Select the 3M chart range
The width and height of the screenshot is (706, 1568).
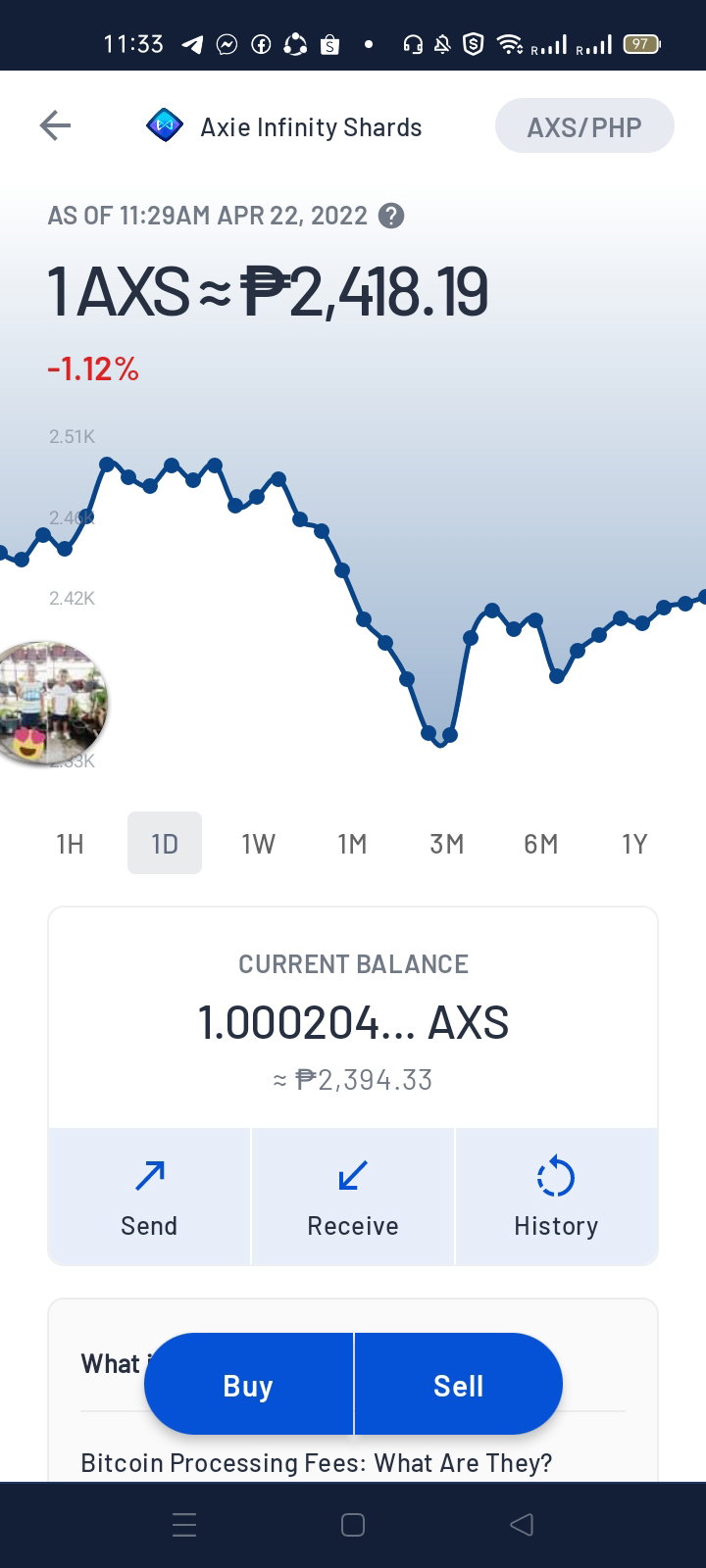coord(446,844)
